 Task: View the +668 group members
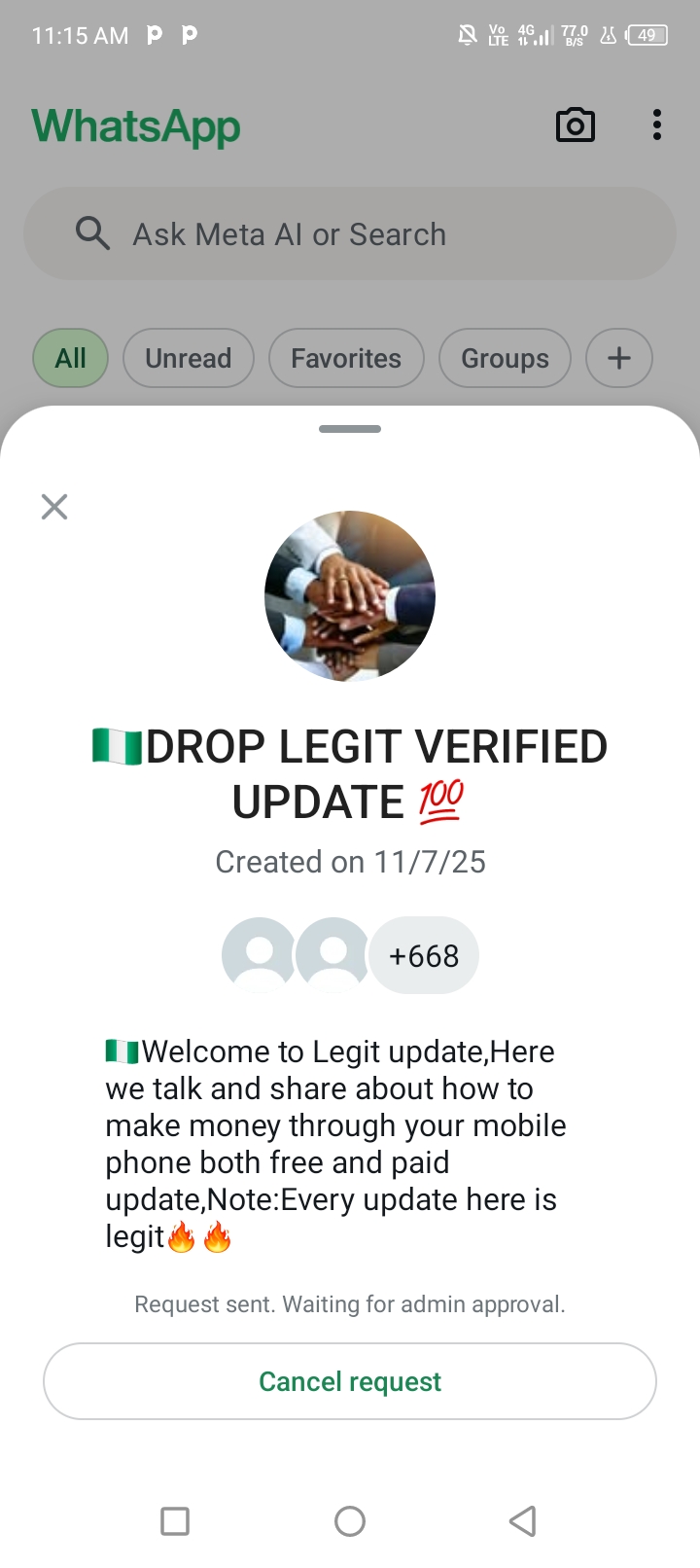pyautogui.click(x=424, y=956)
